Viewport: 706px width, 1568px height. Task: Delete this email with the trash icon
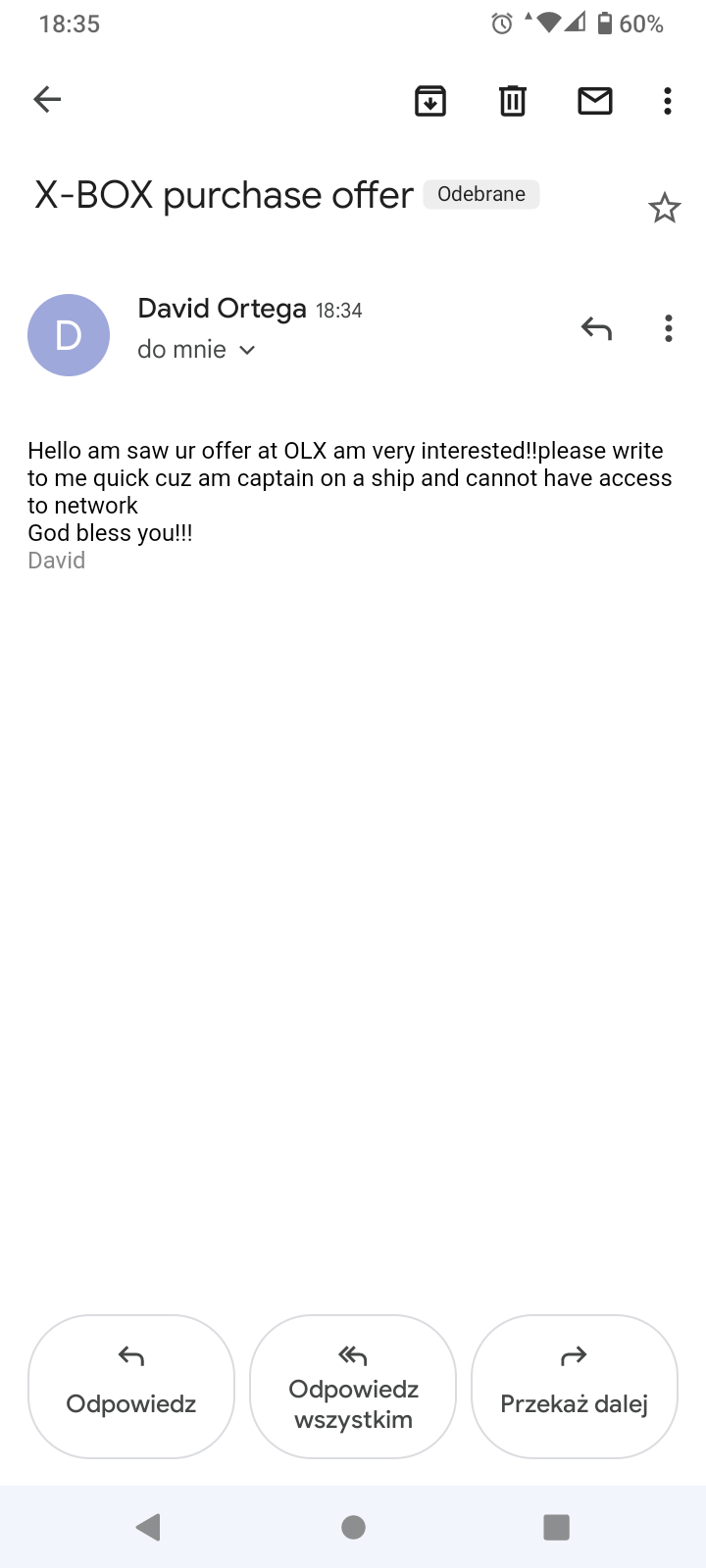pyautogui.click(x=512, y=100)
